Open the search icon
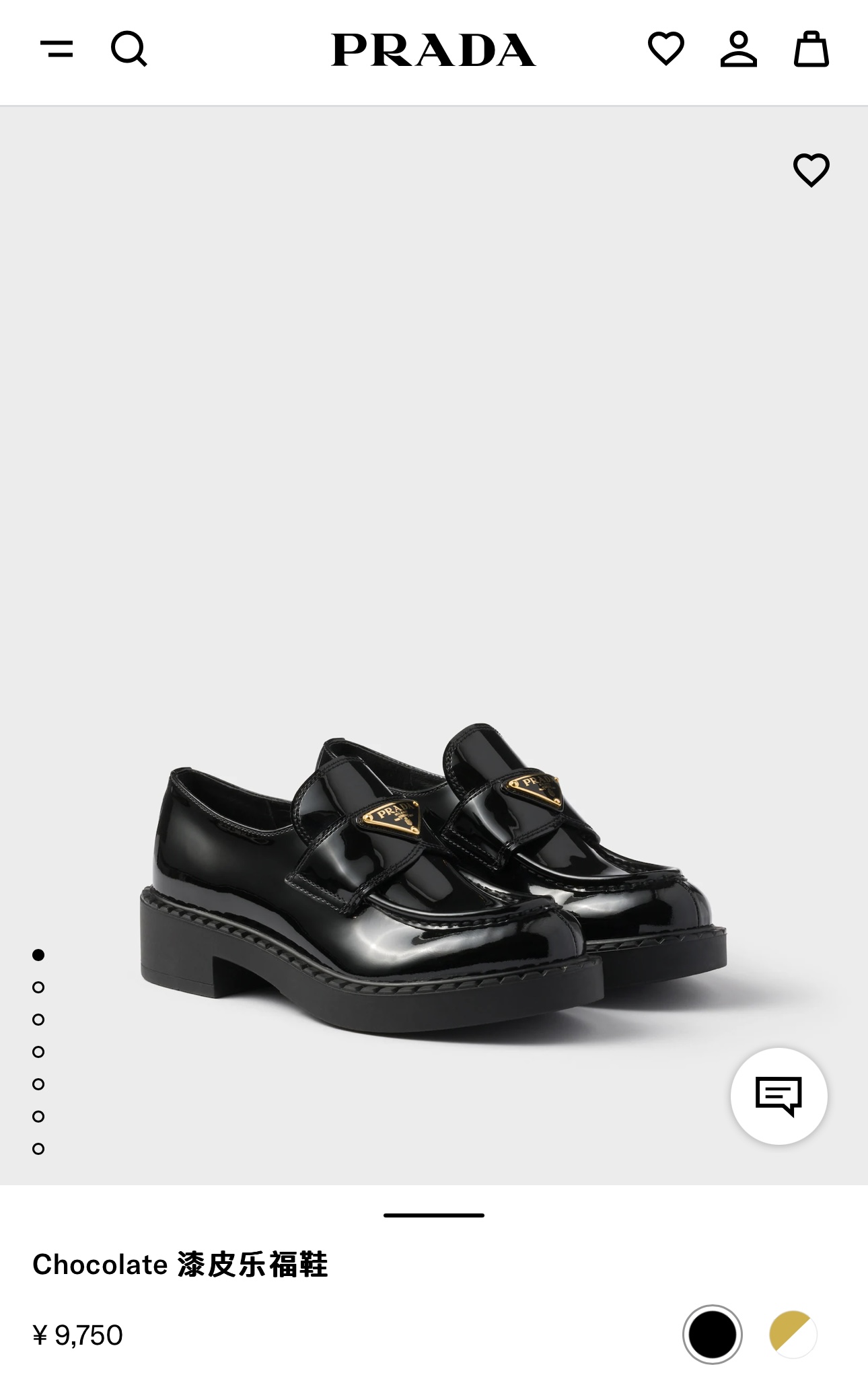Image resolution: width=868 pixels, height=1377 pixels. coord(129,49)
